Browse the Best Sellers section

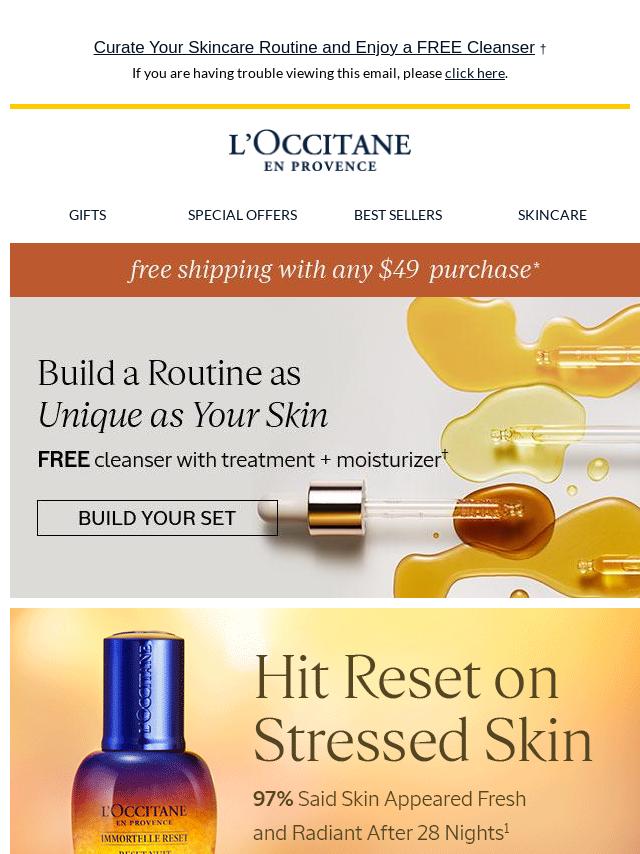tap(397, 215)
